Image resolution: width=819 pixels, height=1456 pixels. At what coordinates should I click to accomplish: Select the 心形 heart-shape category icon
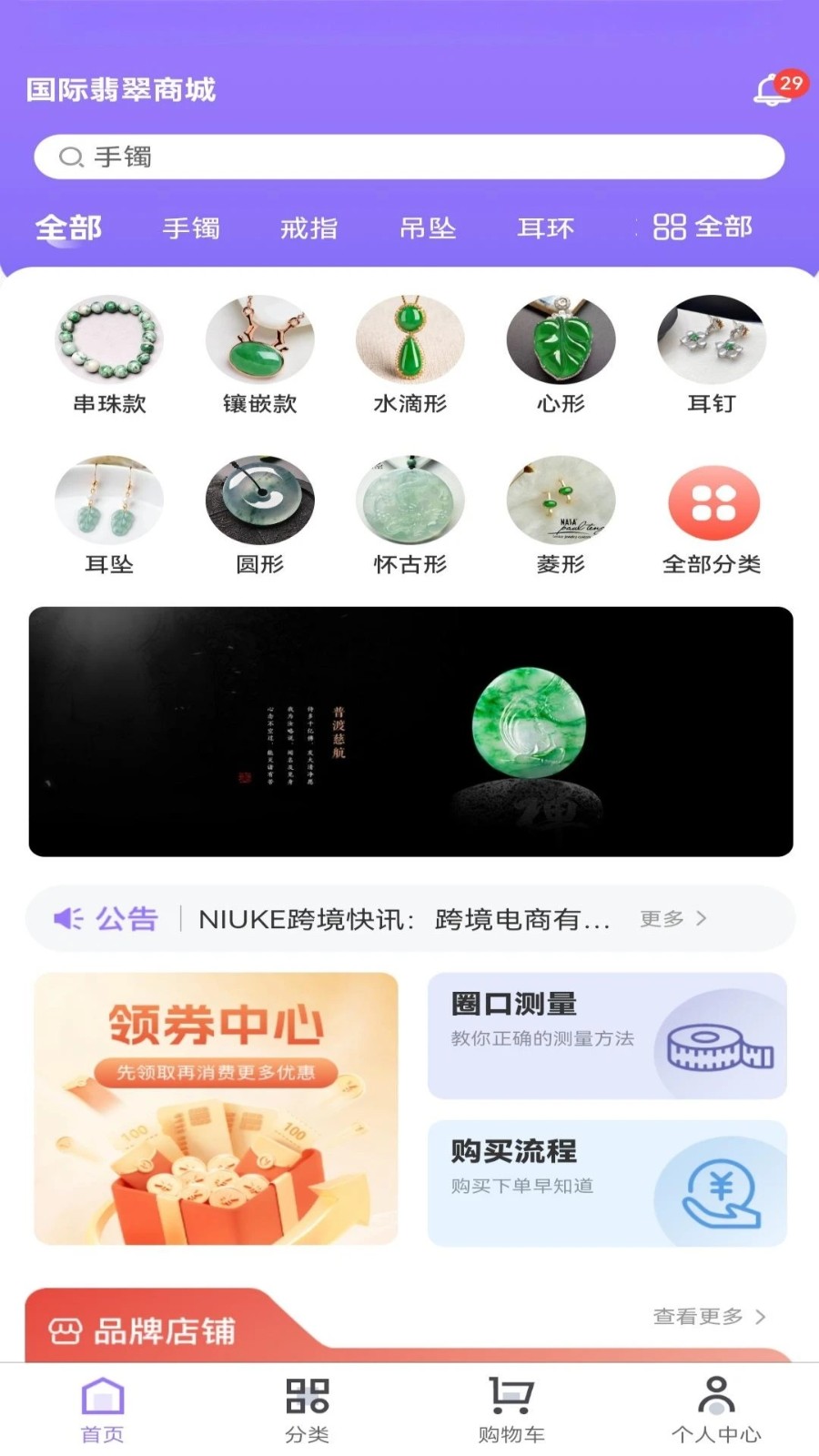560,341
